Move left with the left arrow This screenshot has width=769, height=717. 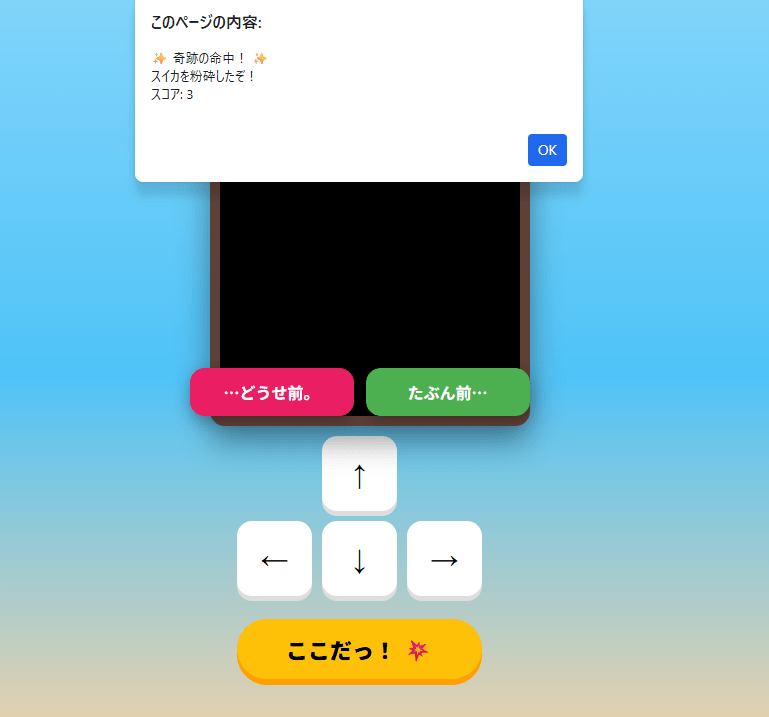point(274,559)
